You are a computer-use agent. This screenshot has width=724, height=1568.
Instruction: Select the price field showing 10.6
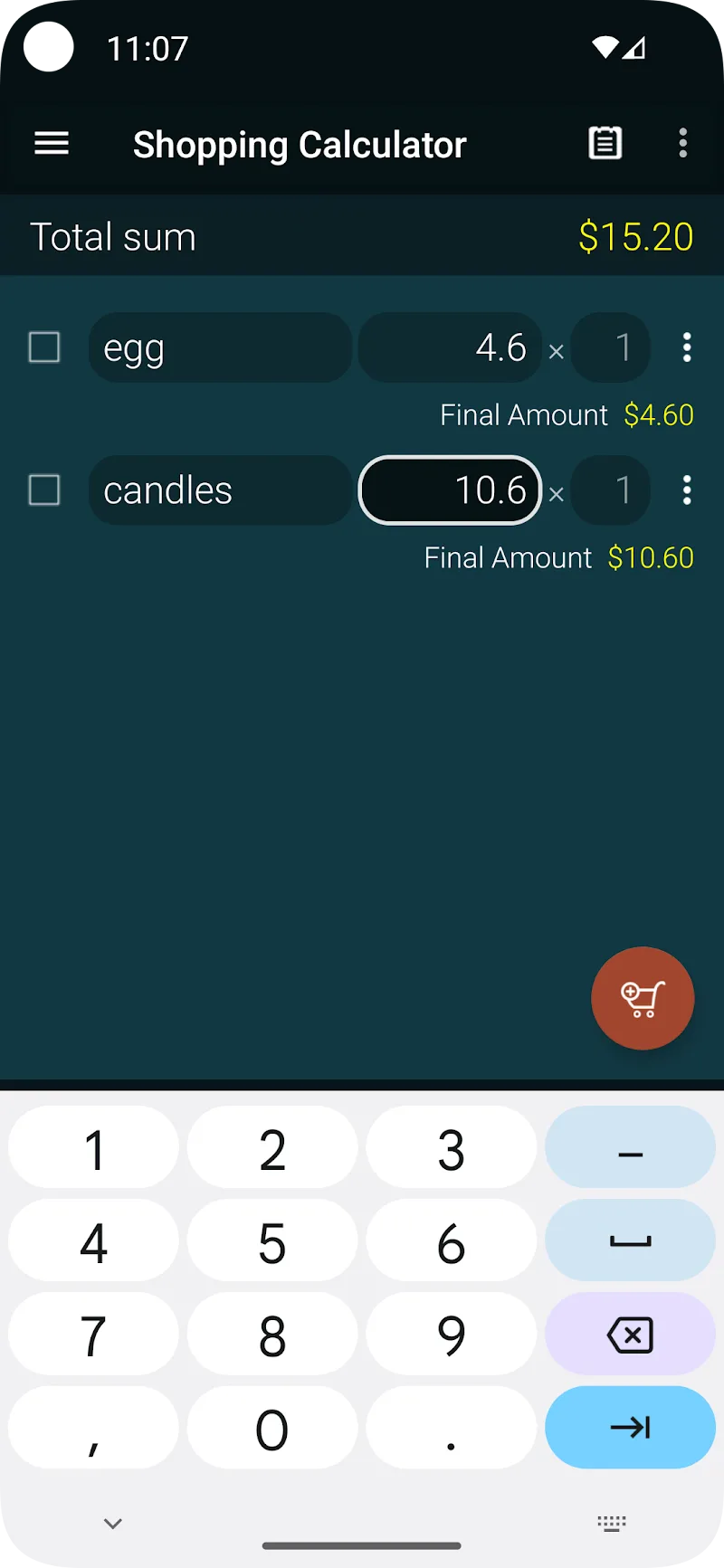click(450, 490)
